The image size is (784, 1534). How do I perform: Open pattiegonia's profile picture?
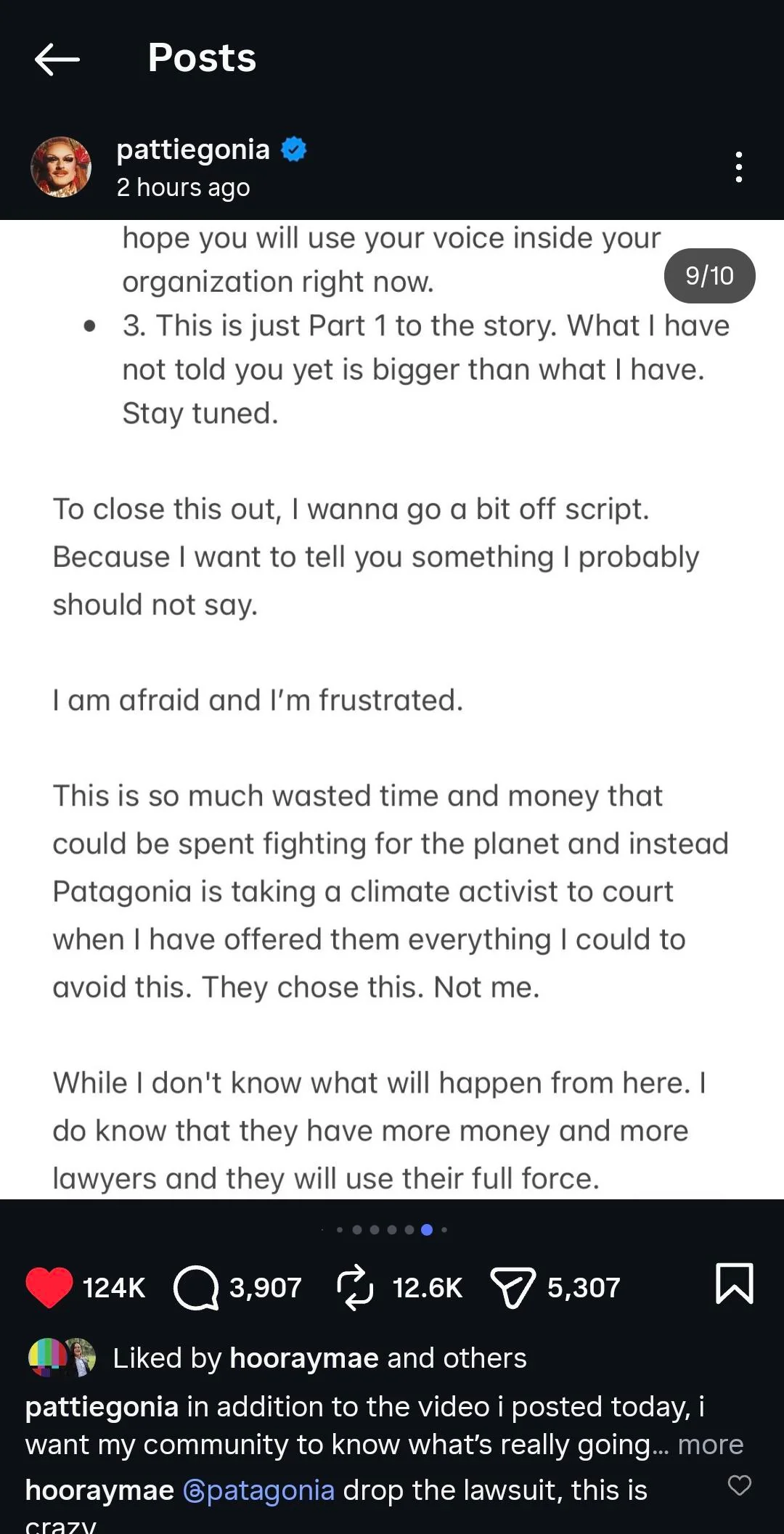[x=61, y=167]
